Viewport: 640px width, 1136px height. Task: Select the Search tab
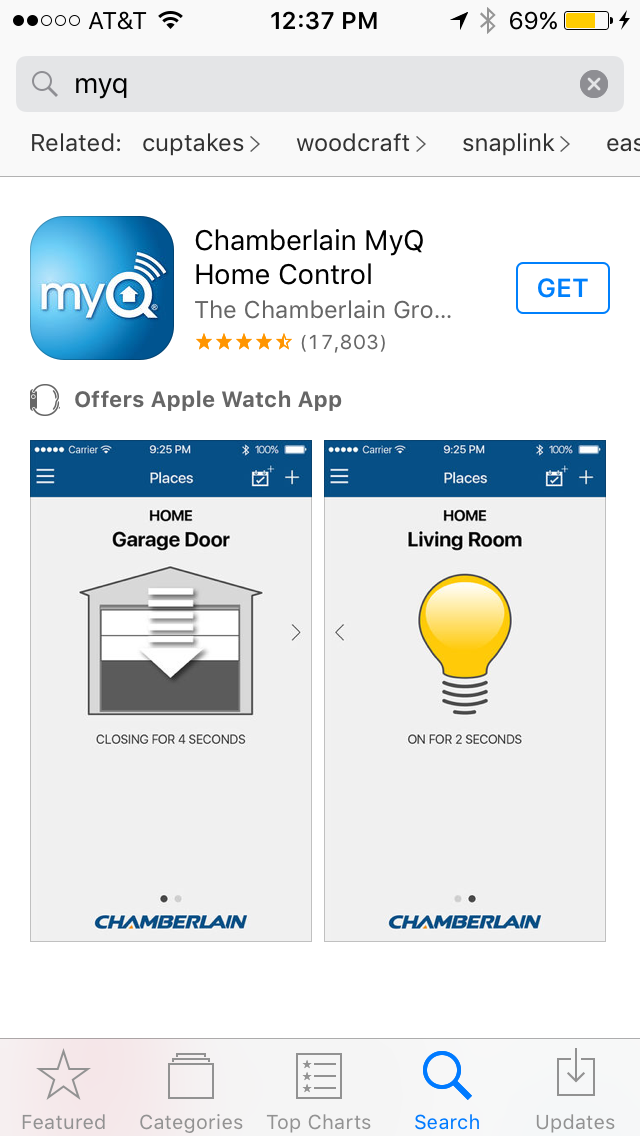coord(447,1090)
